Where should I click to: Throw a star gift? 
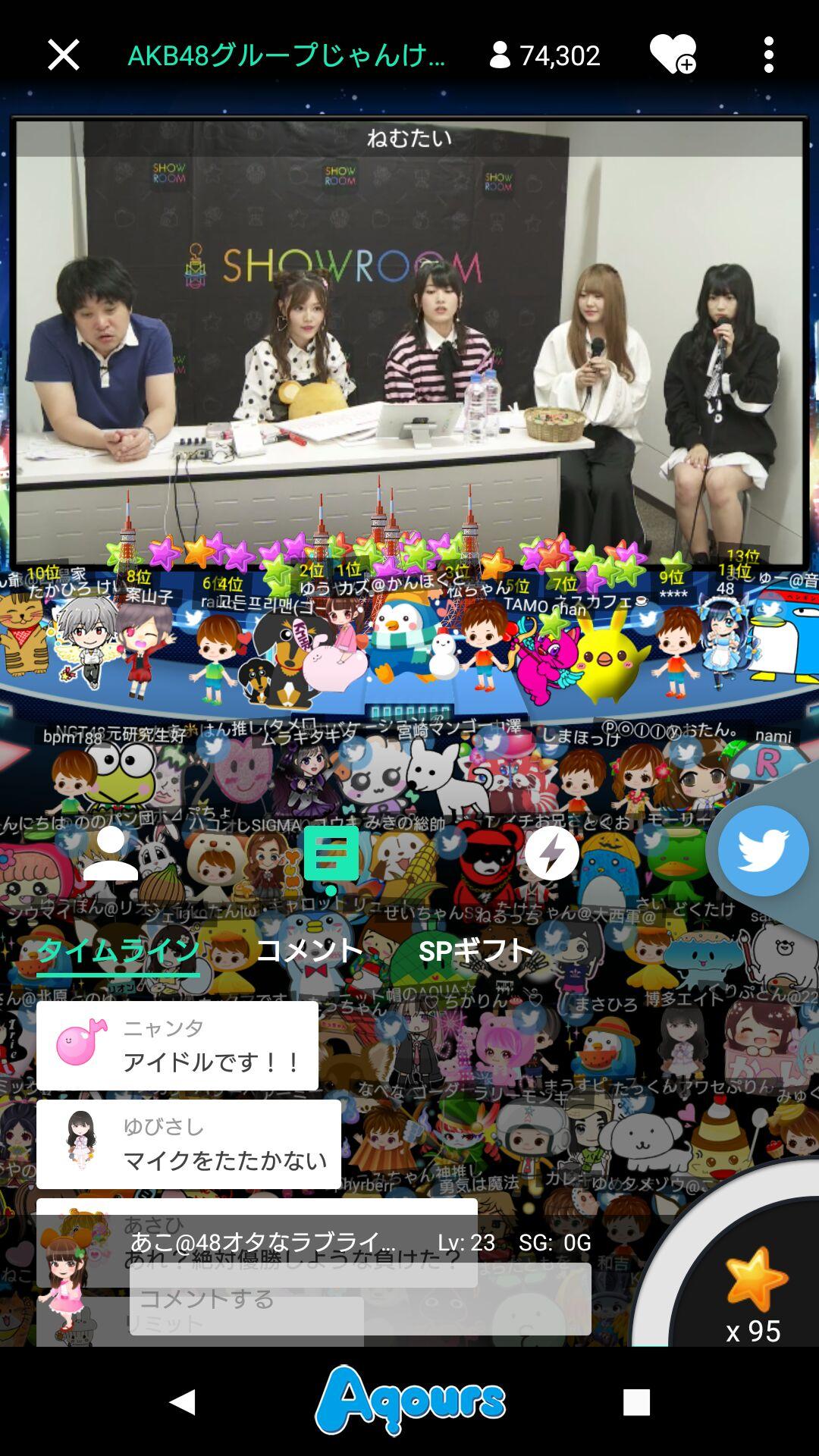click(x=755, y=1280)
